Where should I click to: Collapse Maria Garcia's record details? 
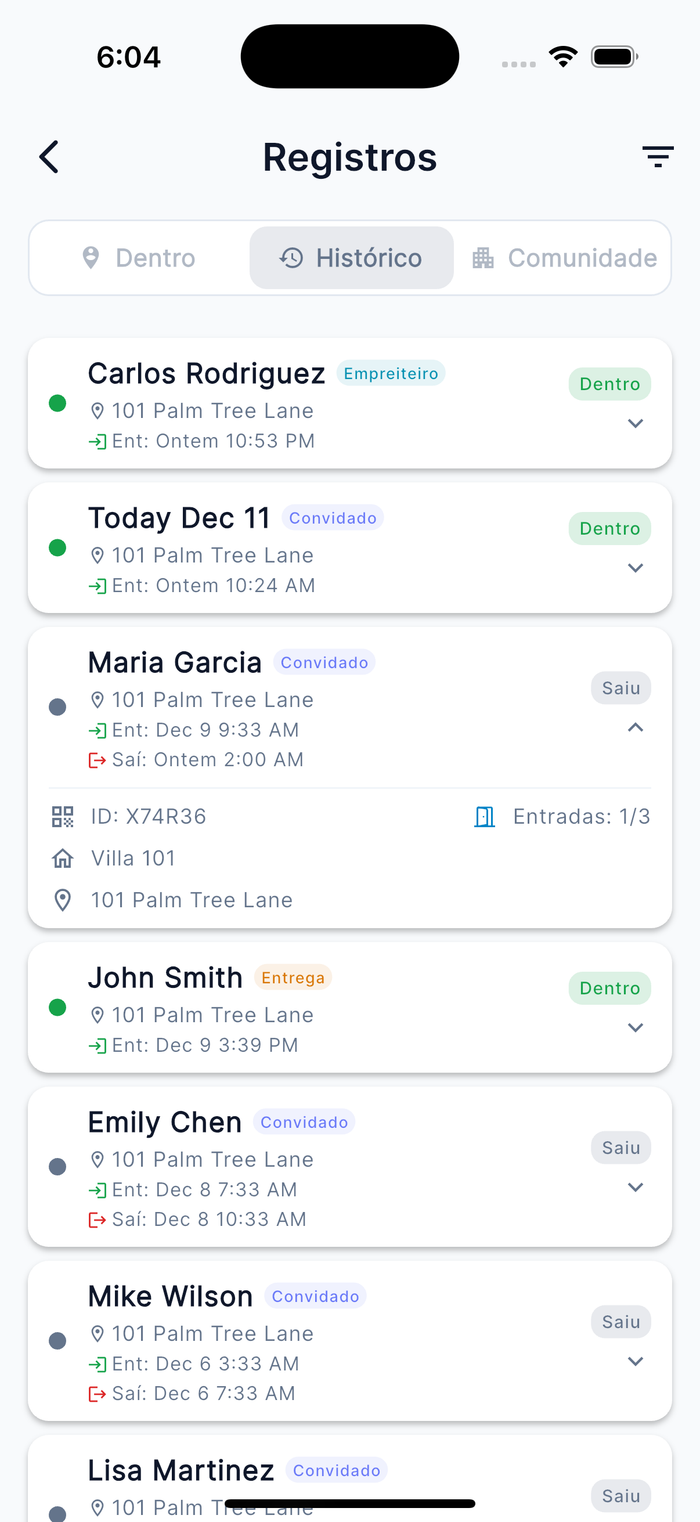pos(635,728)
